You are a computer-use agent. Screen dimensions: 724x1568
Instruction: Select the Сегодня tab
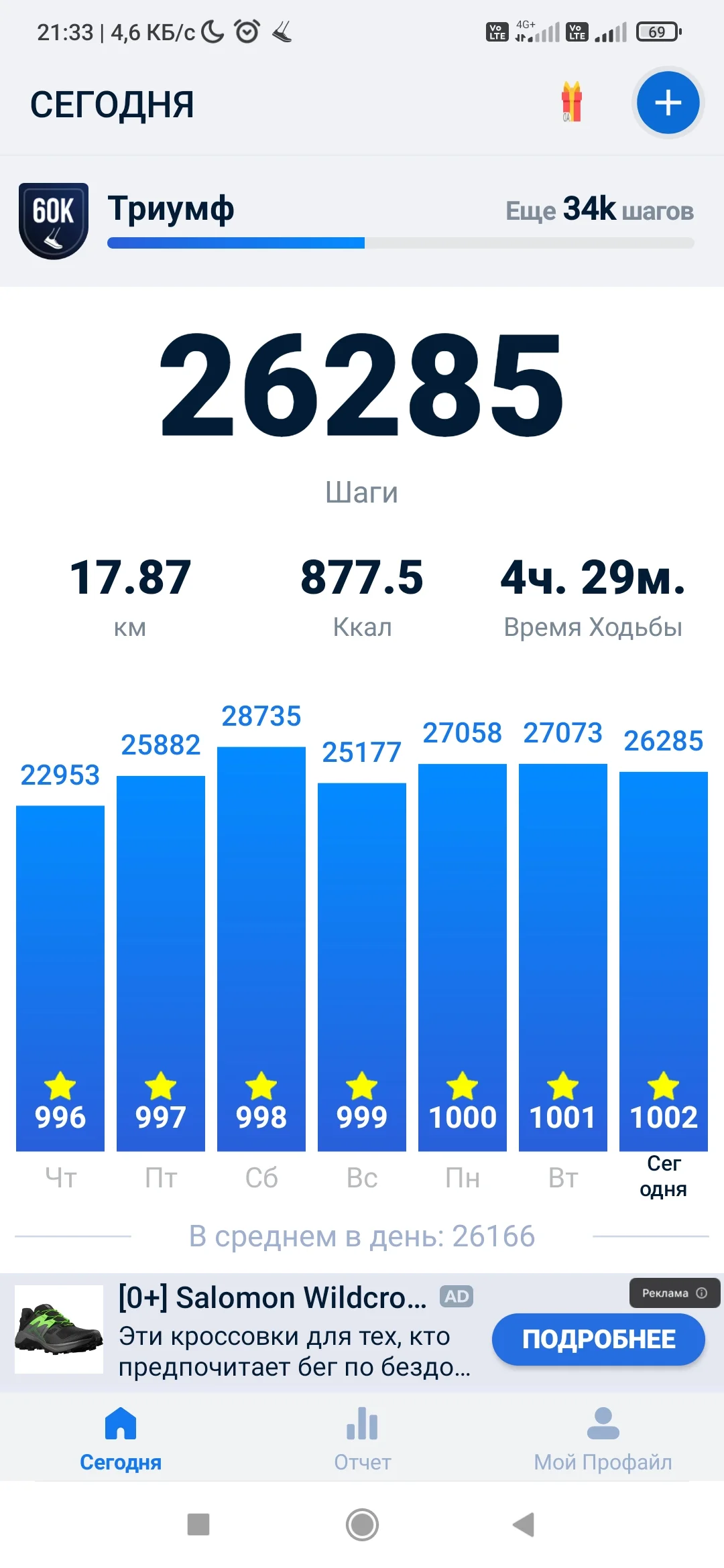click(121, 1438)
